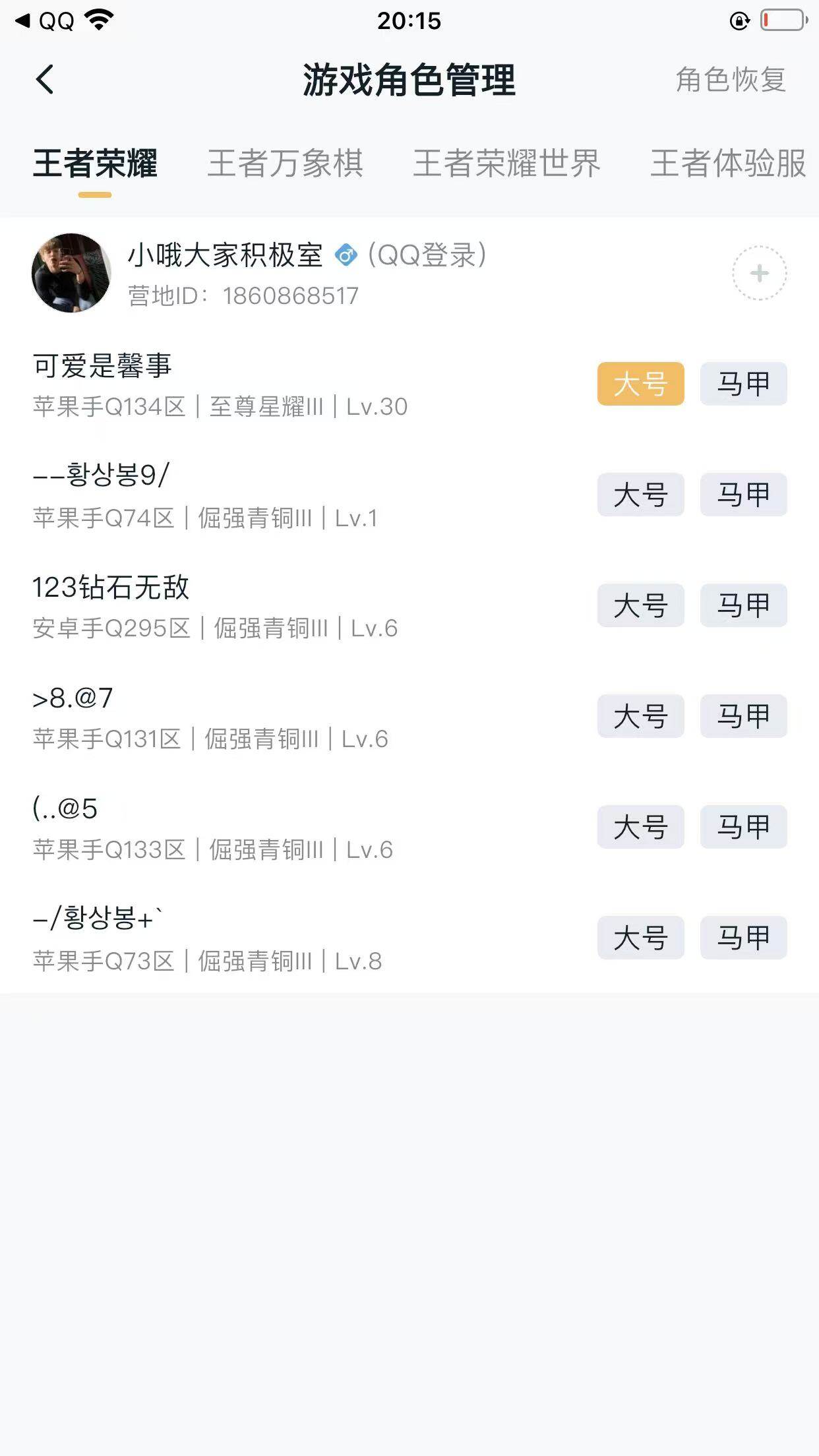Click the male gender badge next to the nickname
This screenshot has width=819, height=1456.
pyautogui.click(x=346, y=255)
